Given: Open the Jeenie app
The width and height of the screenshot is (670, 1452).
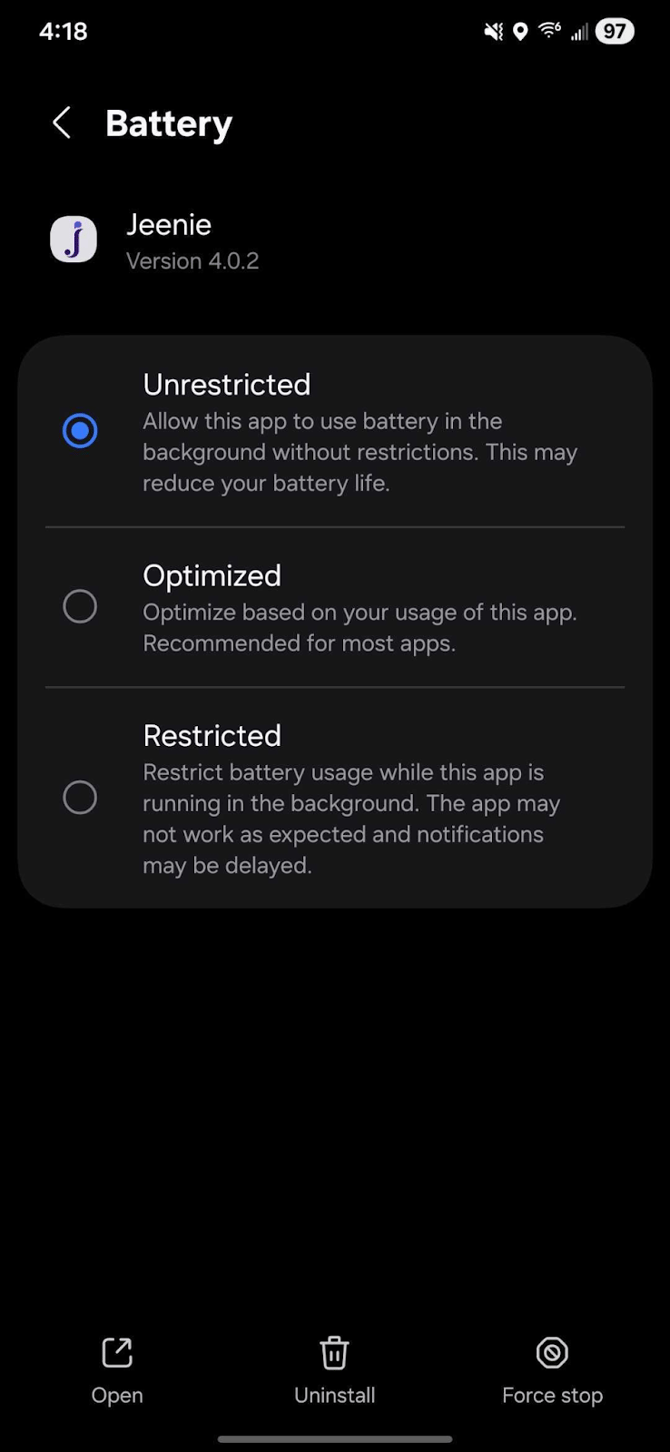Looking at the screenshot, I should pyautogui.click(x=117, y=1370).
